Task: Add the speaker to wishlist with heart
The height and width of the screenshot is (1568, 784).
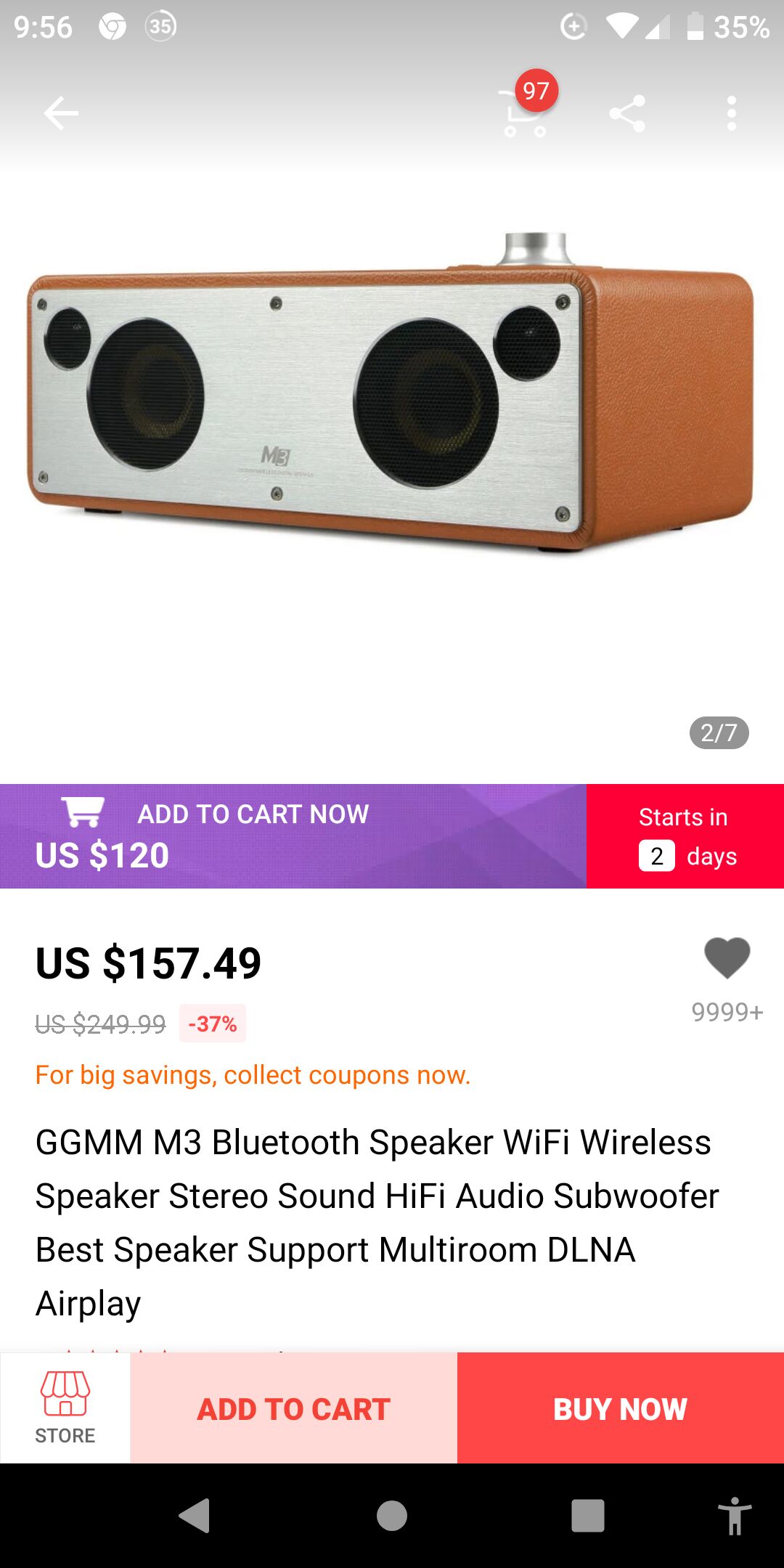Action: [x=727, y=958]
